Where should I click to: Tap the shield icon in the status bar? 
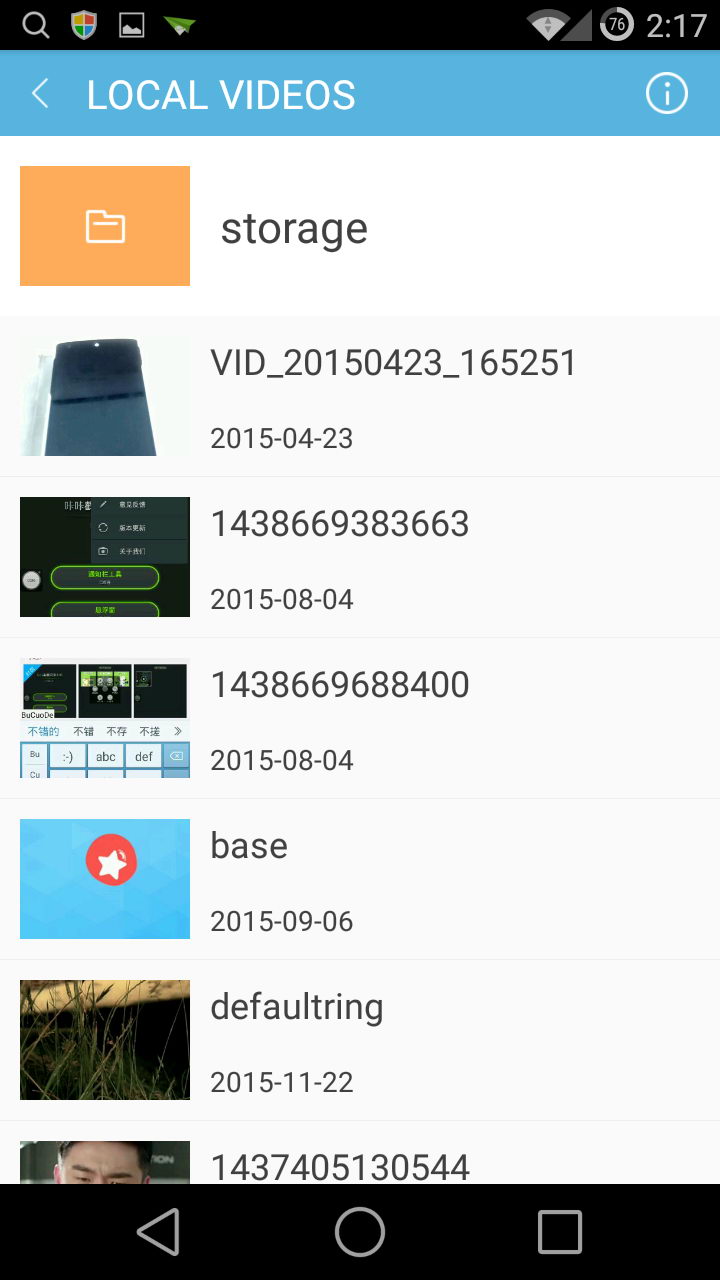click(85, 24)
